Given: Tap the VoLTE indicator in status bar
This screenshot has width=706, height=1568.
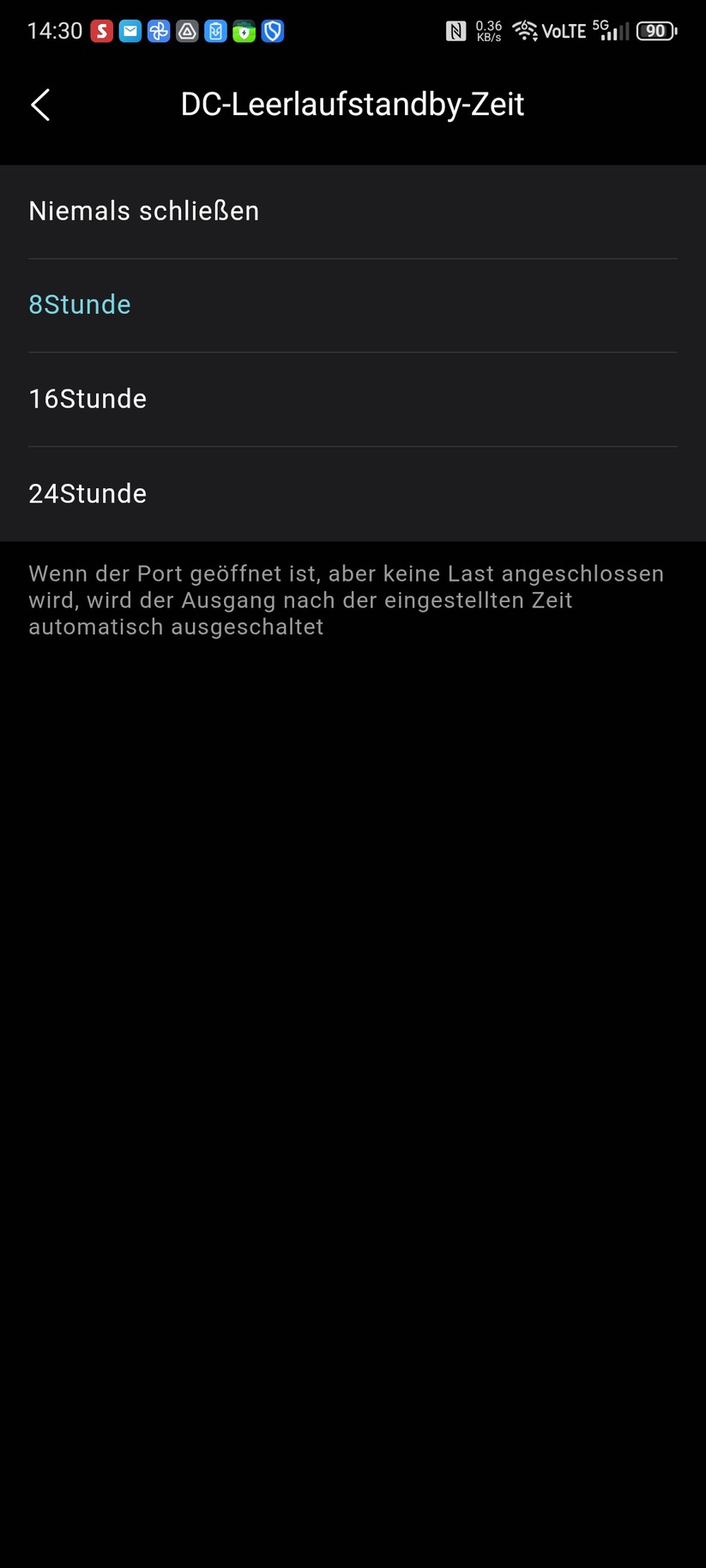Looking at the screenshot, I should pos(567,30).
